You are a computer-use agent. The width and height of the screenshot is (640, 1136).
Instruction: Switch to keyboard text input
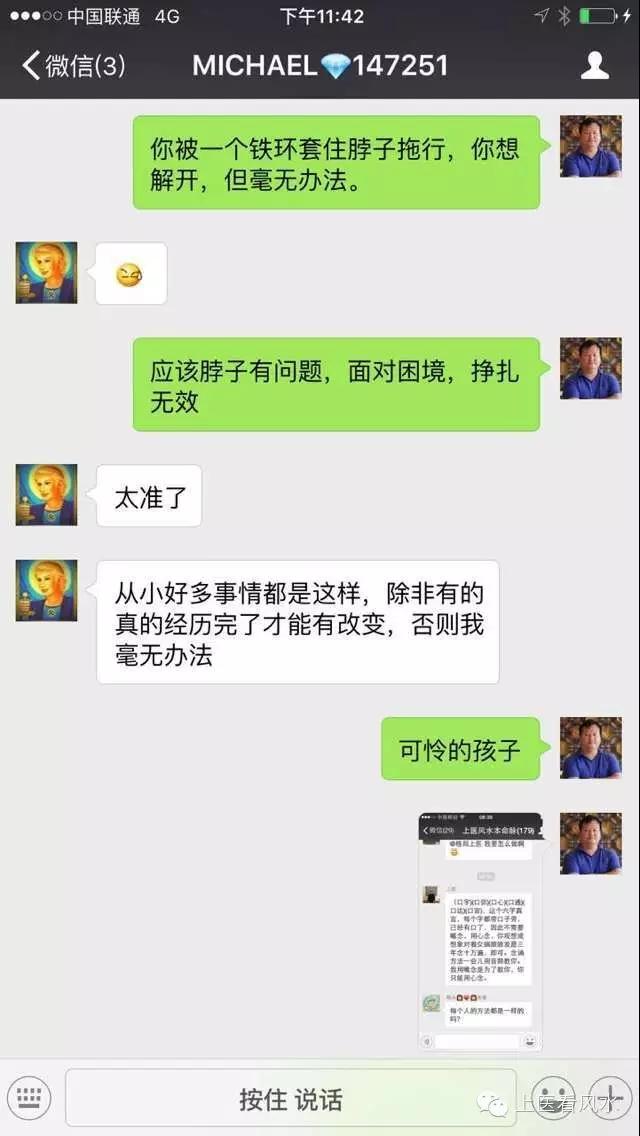[x=29, y=1097]
